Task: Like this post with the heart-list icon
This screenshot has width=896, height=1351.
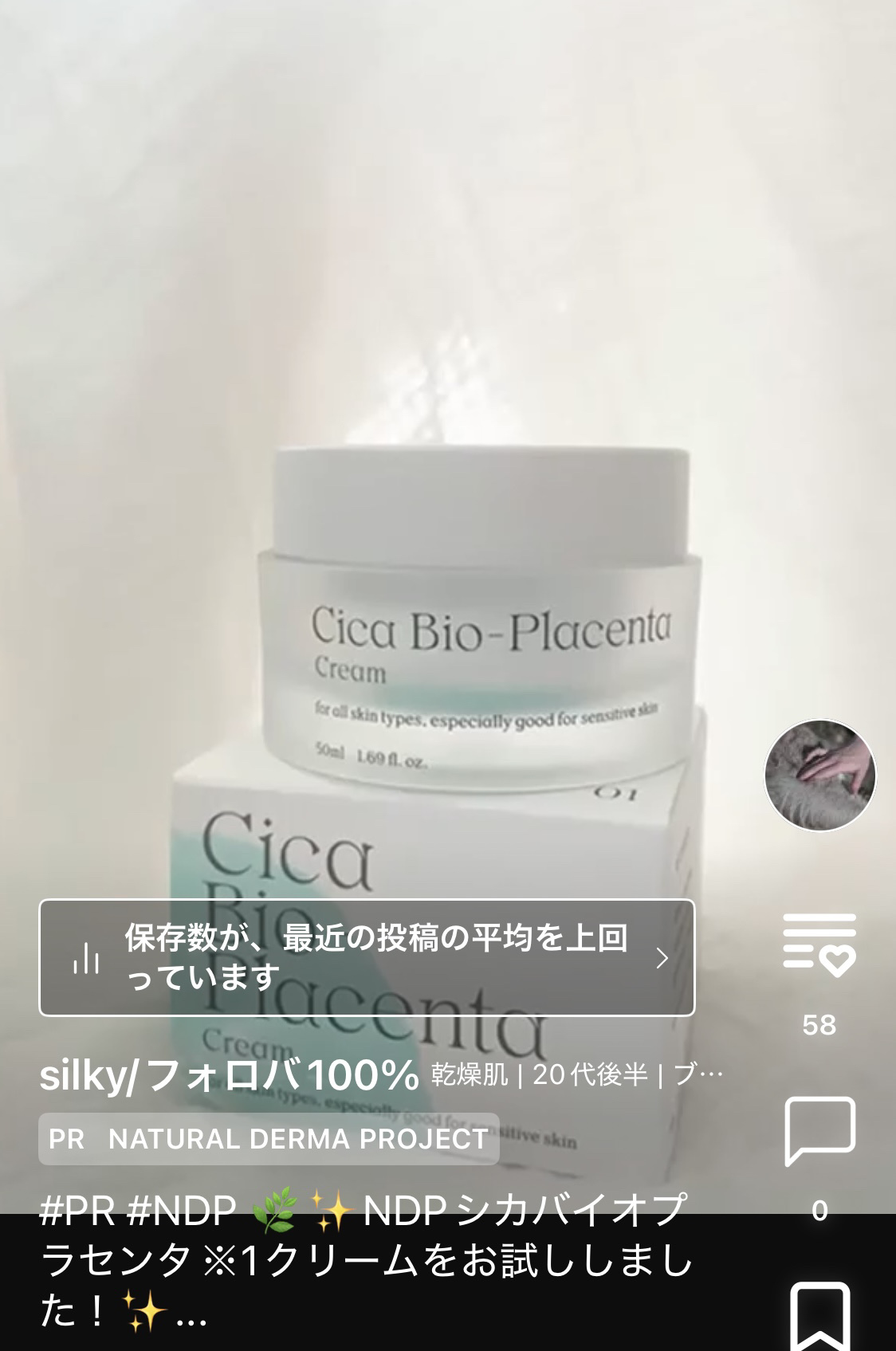Action: tap(819, 946)
